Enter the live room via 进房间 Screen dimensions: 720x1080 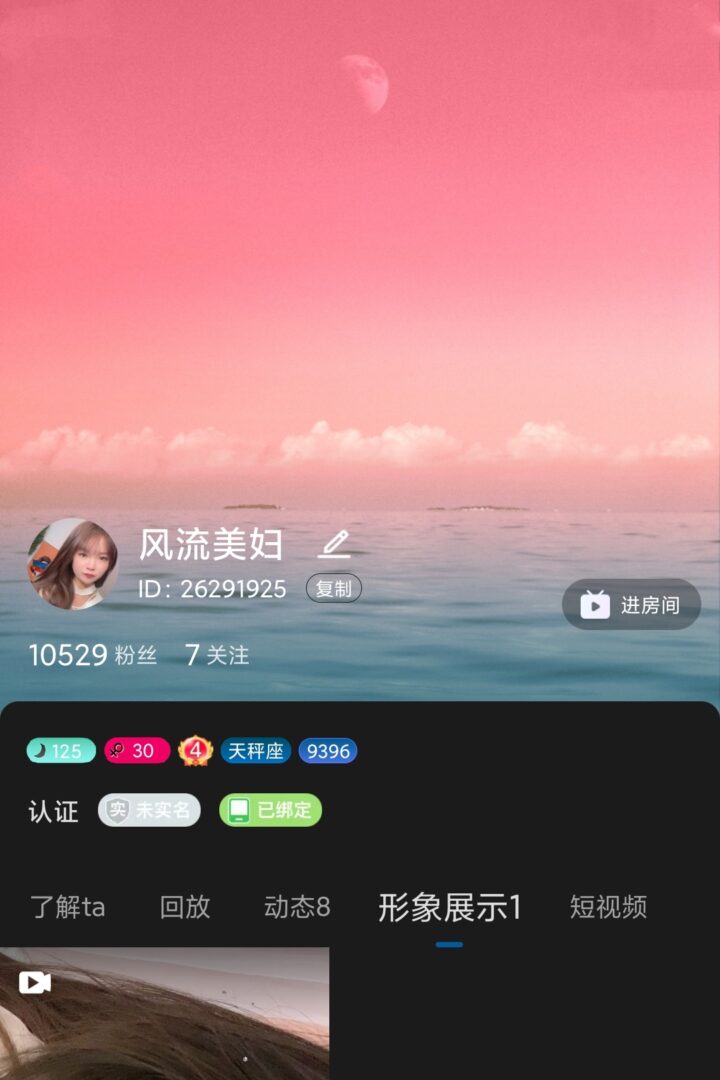point(631,604)
